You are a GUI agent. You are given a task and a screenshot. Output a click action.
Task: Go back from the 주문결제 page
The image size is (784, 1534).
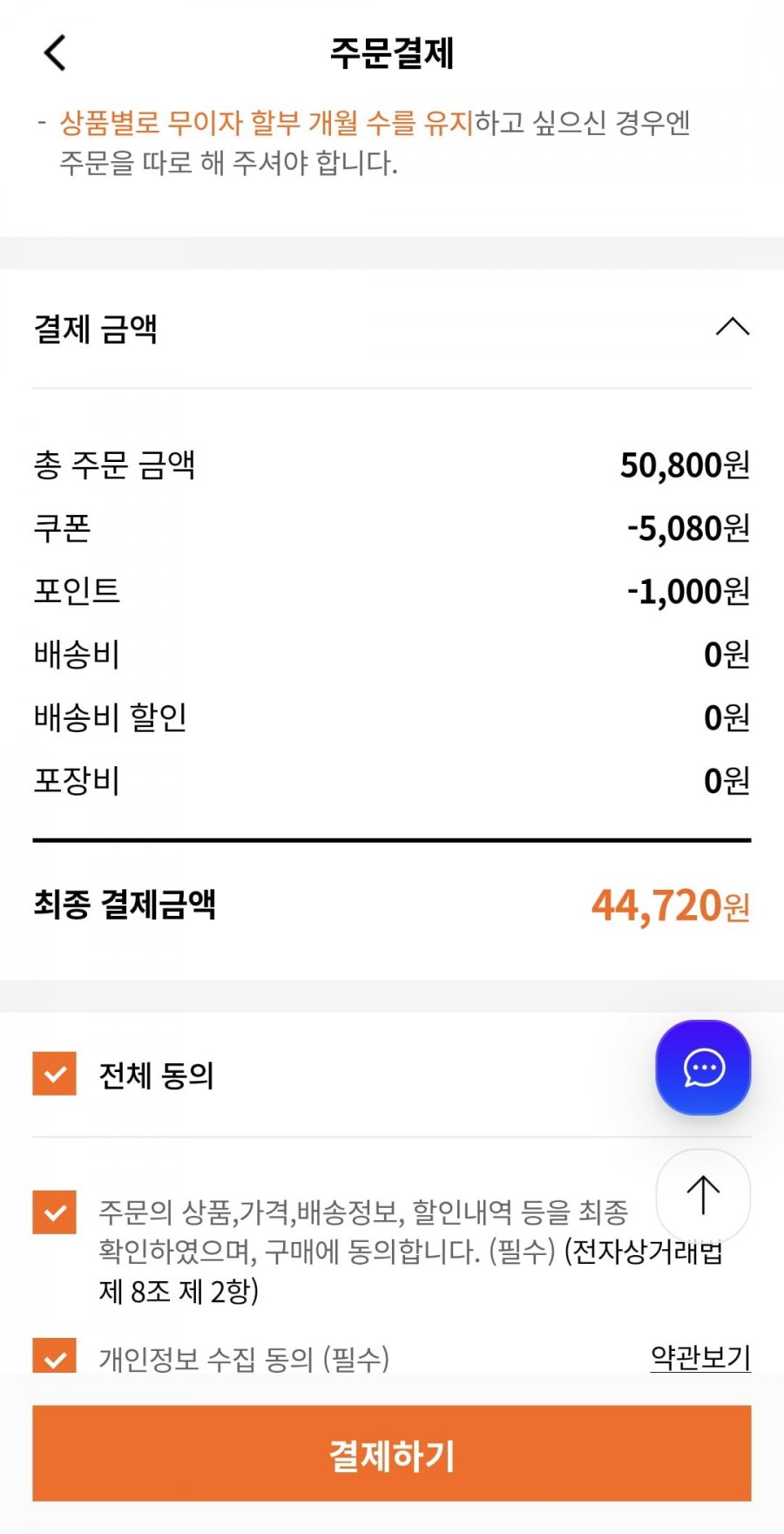55,52
